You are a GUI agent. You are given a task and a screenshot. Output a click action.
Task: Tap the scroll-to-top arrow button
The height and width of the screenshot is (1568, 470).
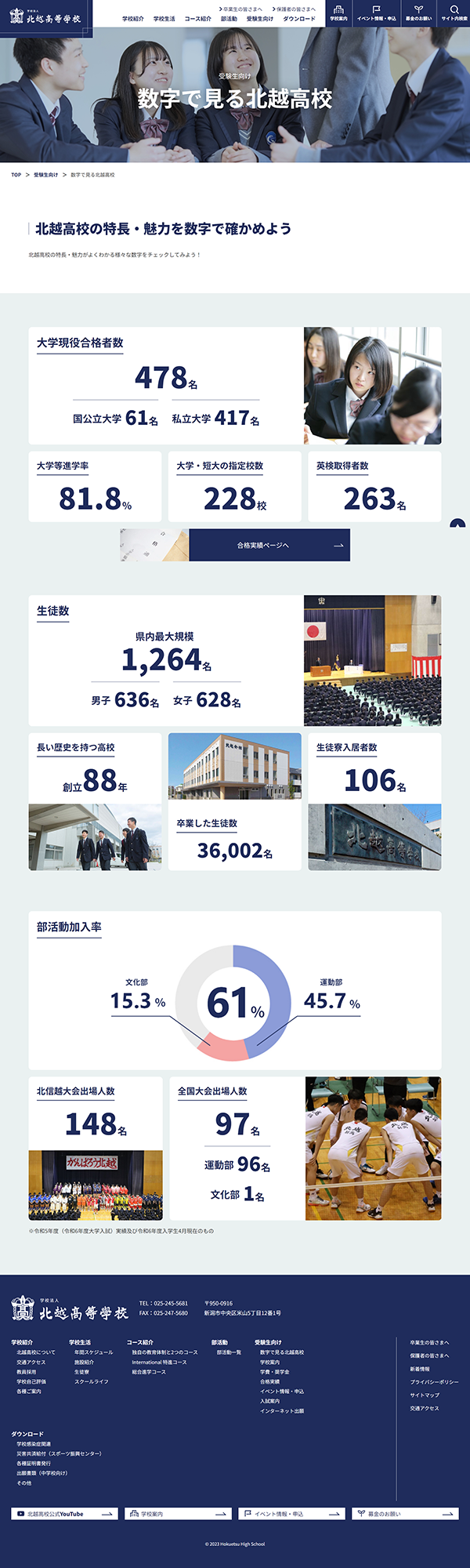[459, 524]
